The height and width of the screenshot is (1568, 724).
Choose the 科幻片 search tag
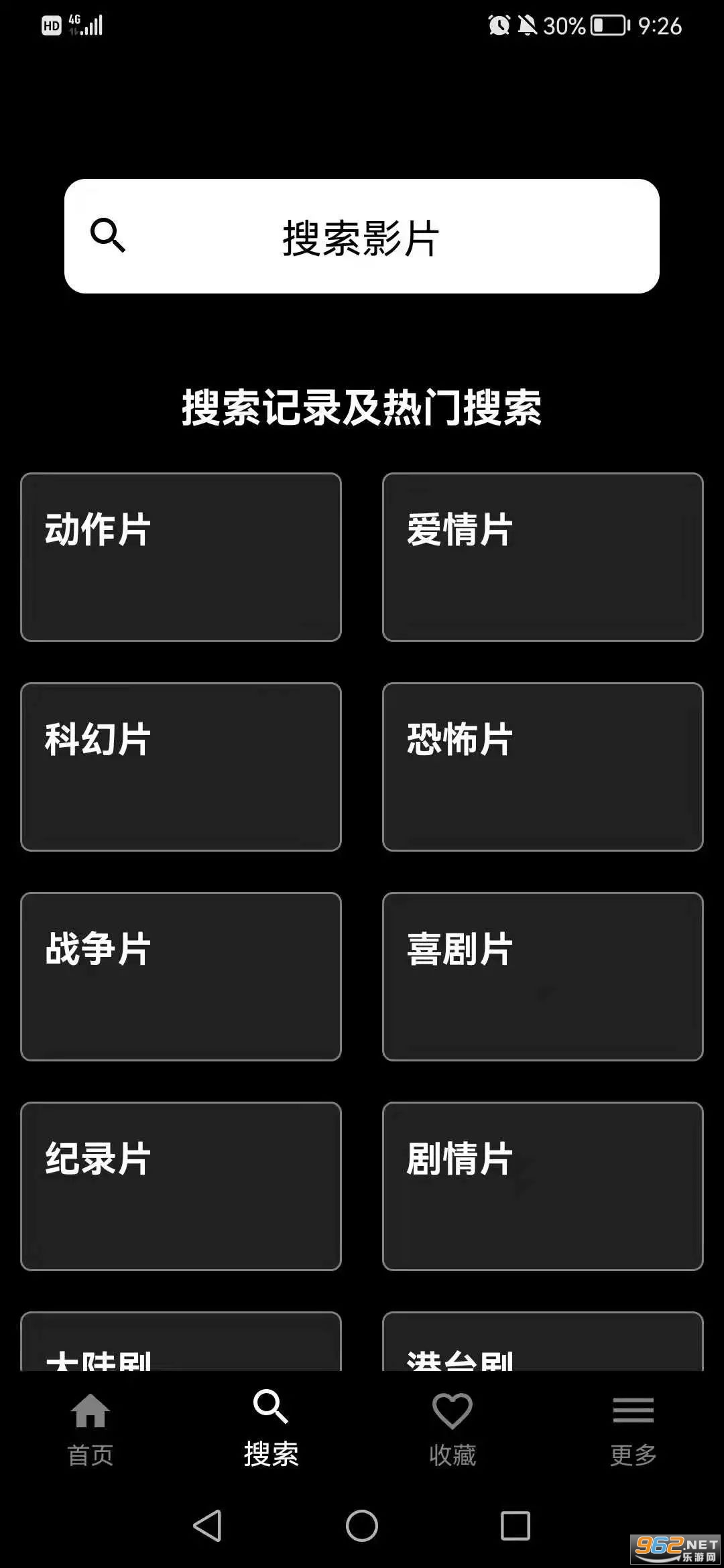(181, 767)
